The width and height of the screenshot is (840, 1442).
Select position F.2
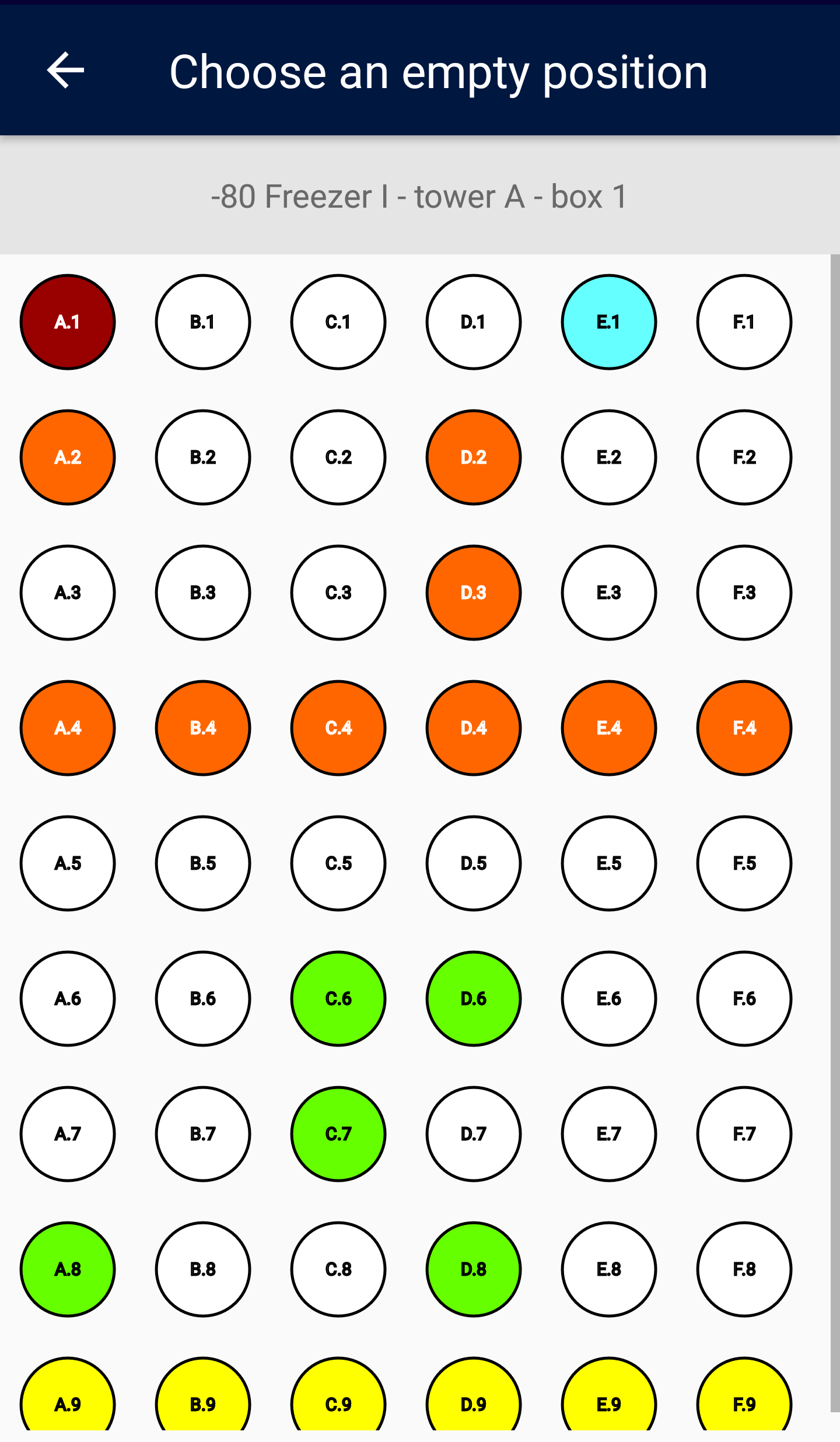pos(744,457)
